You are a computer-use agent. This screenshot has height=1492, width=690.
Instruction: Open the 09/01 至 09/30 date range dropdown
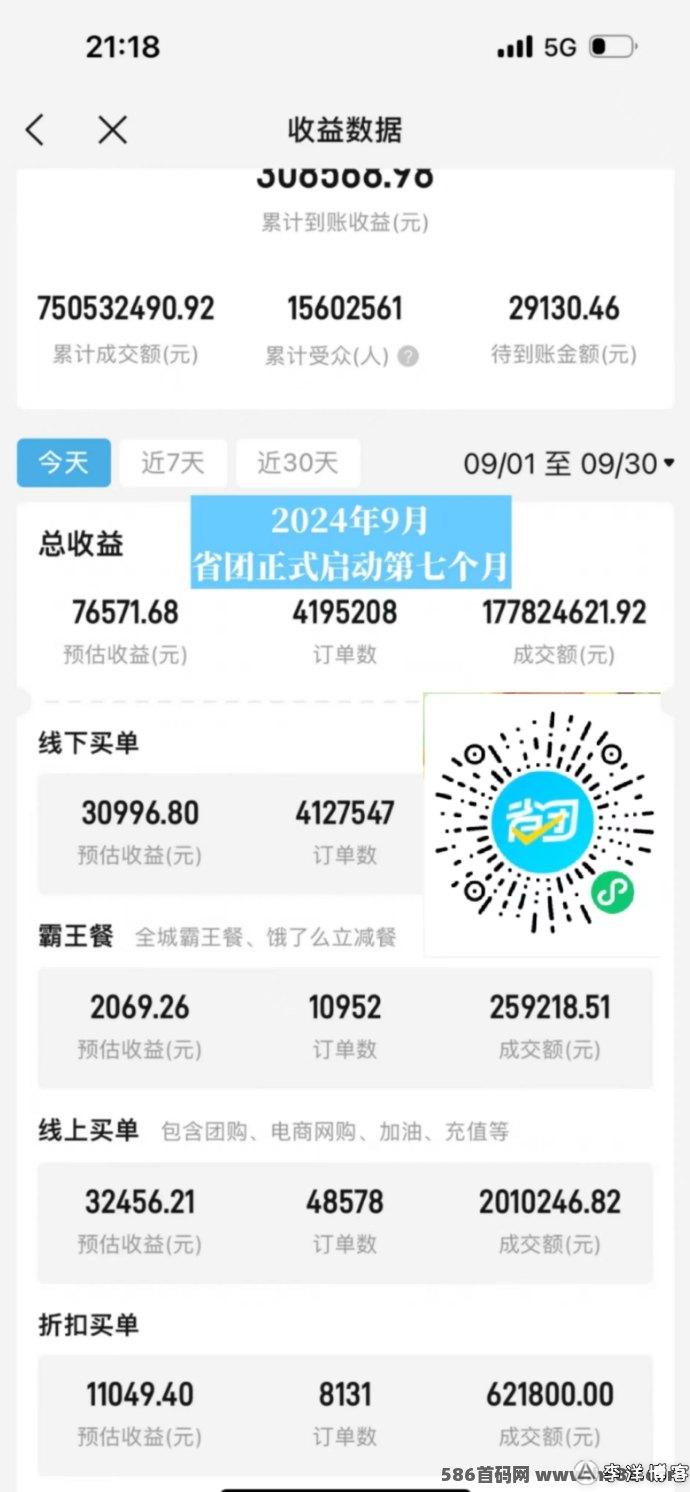click(568, 463)
